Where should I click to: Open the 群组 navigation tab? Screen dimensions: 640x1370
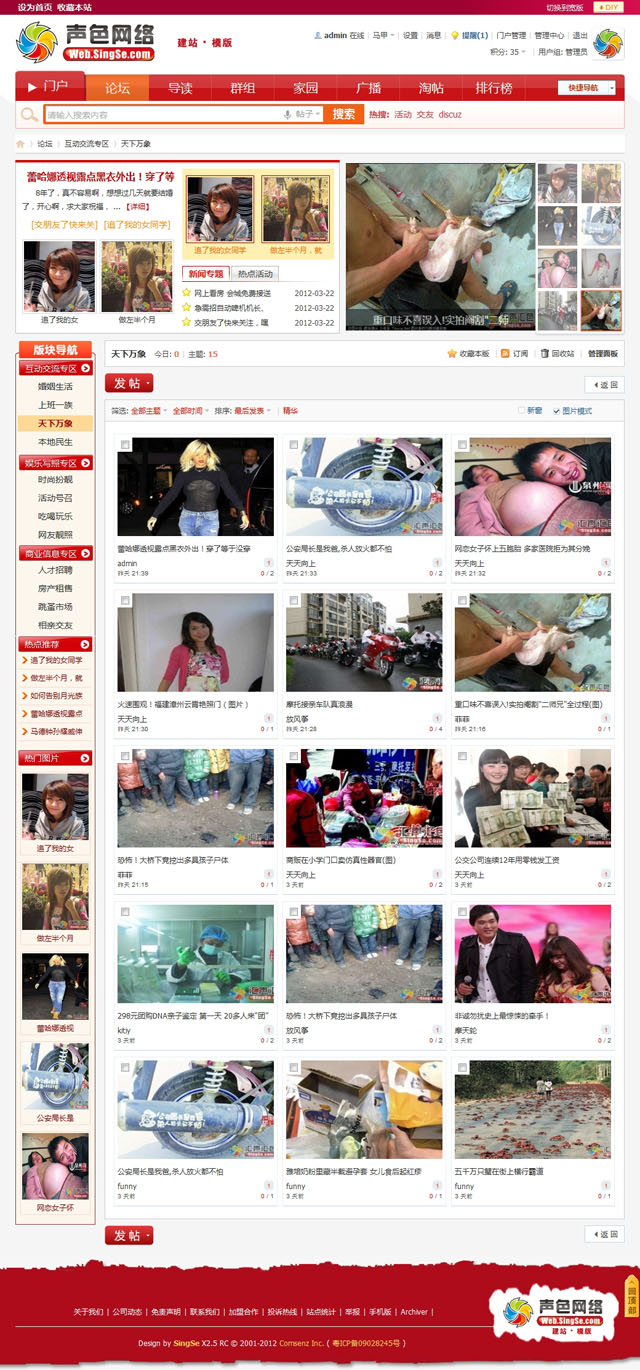pyautogui.click(x=243, y=88)
